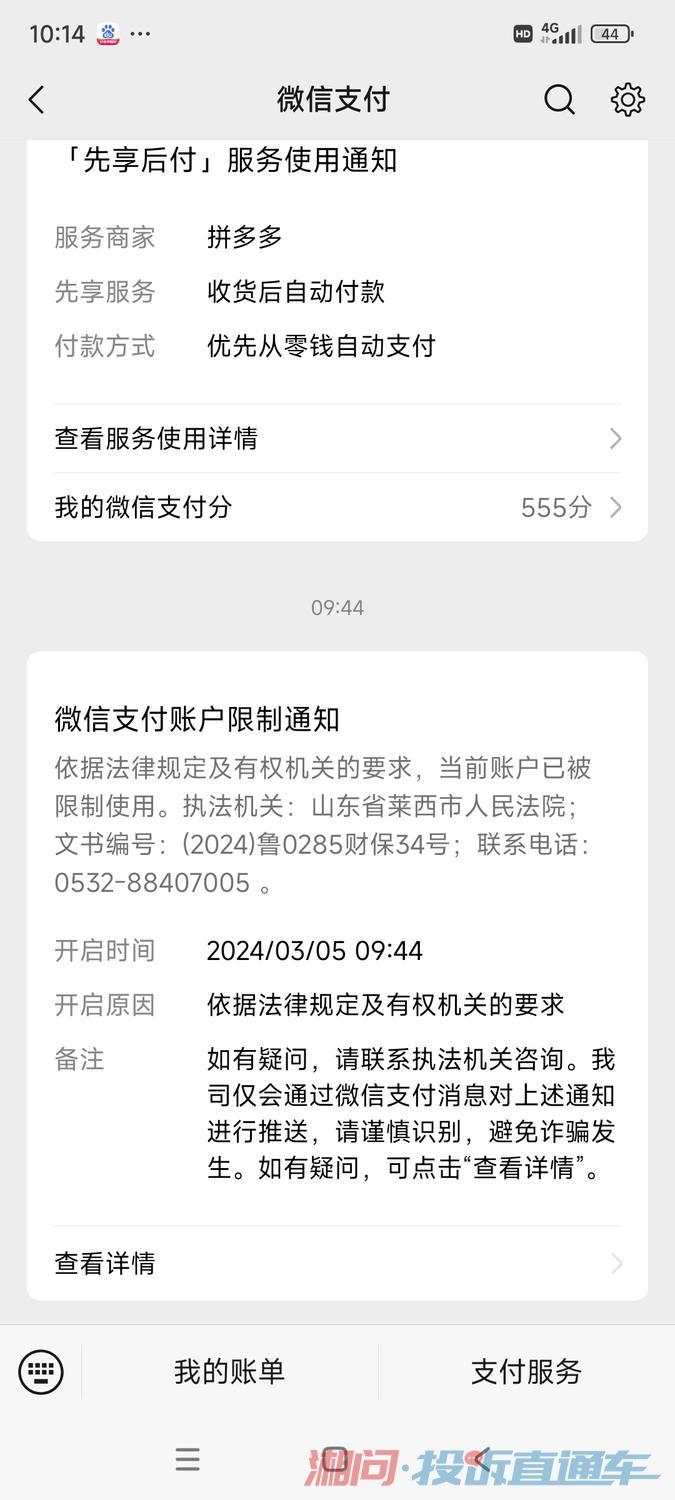Open the system recent apps menu
Viewport: 675px width, 1500px height.
(x=187, y=1460)
